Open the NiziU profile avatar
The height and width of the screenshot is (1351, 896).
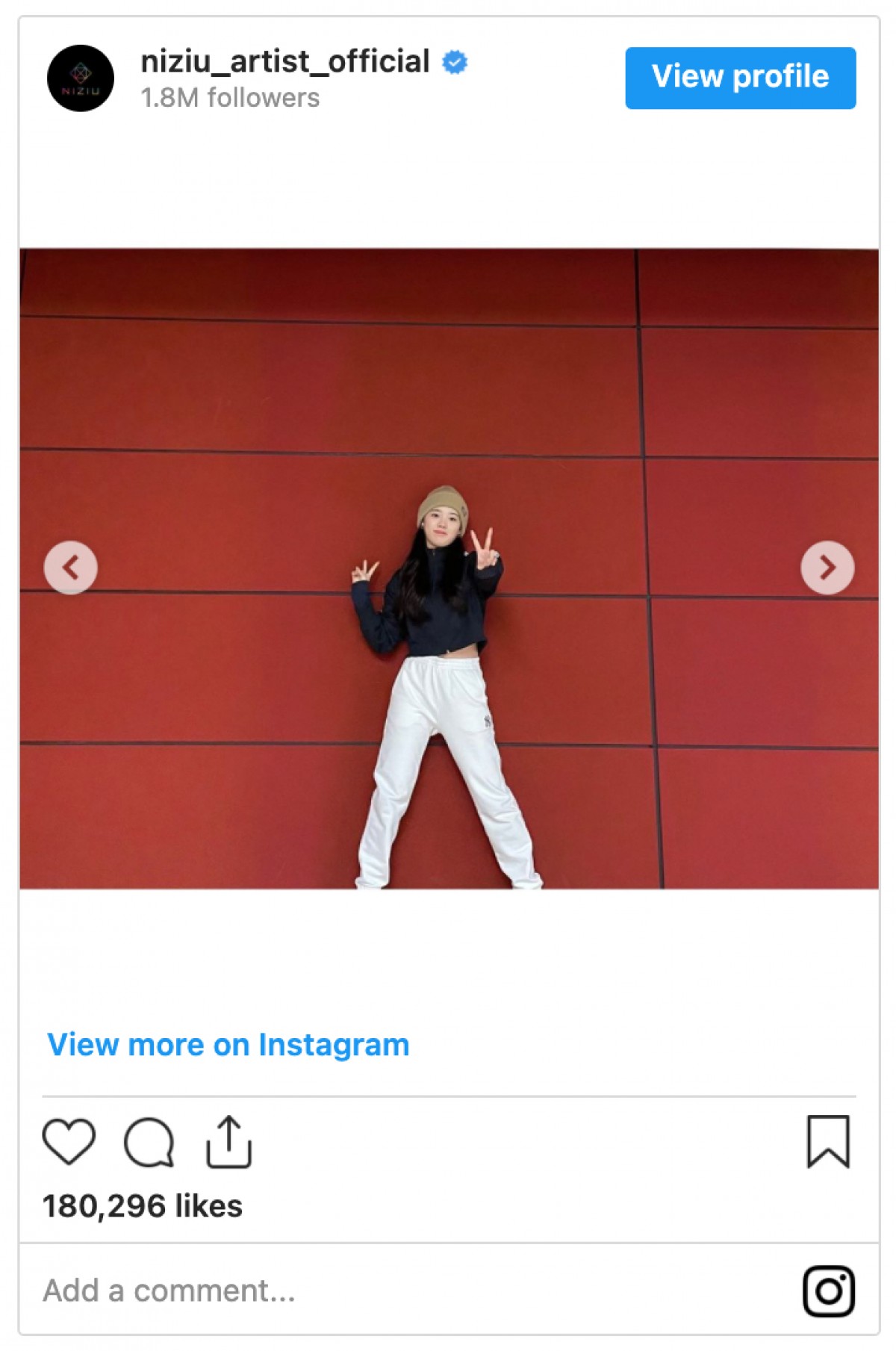tap(81, 78)
